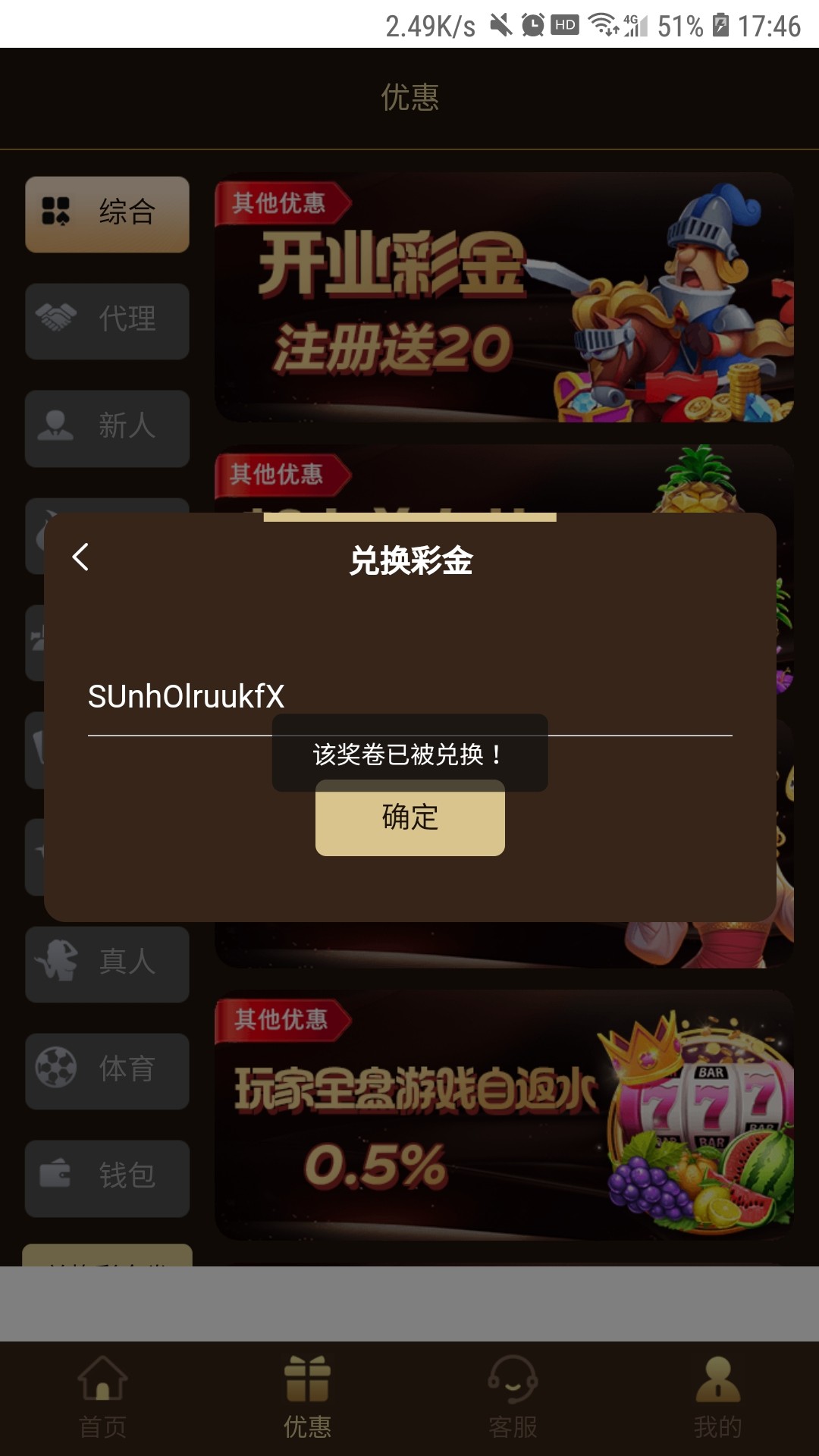The width and height of the screenshot is (819, 1456).
Task: Switch to the 代理 category
Action: (107, 321)
